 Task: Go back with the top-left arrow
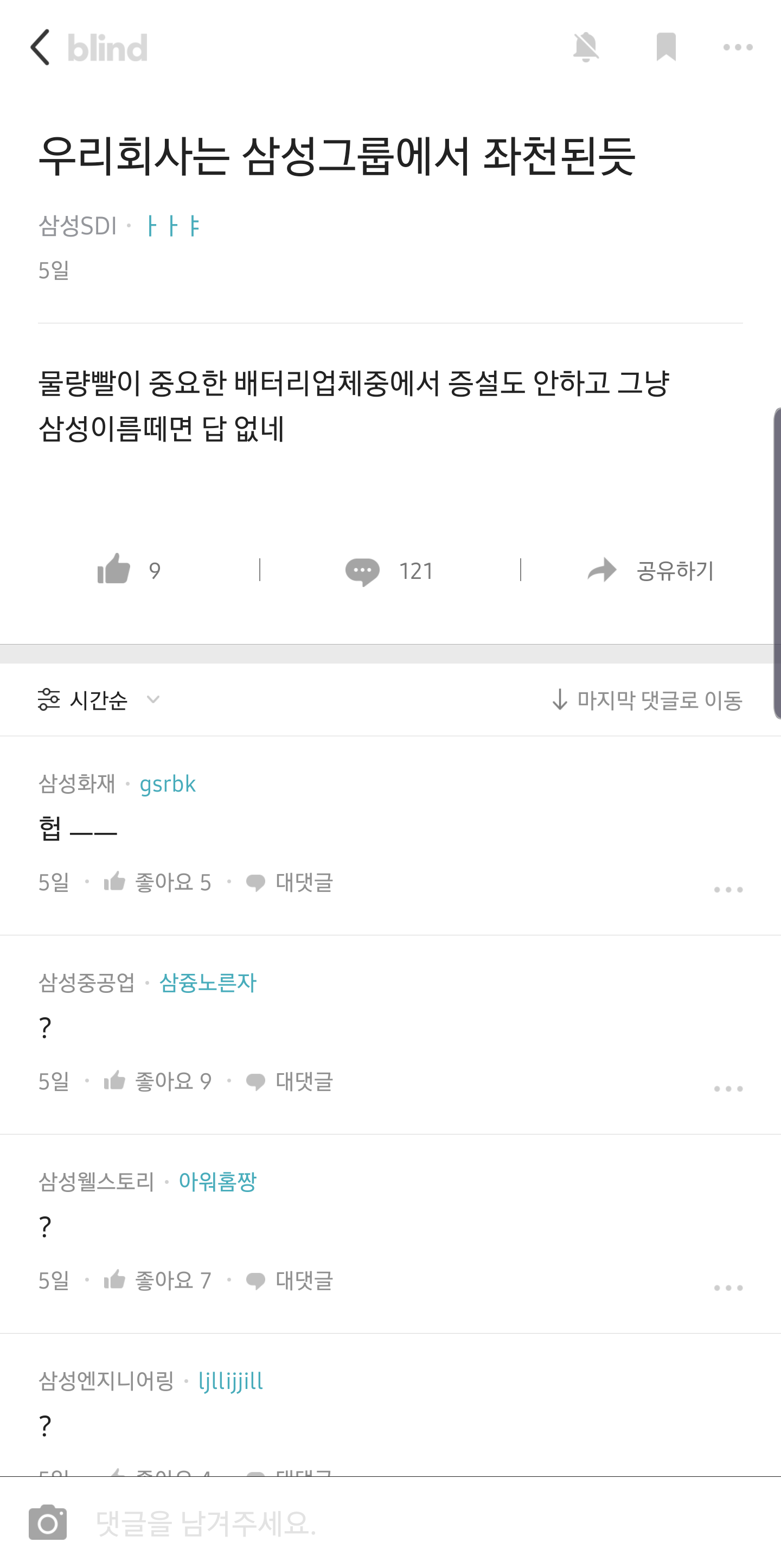(x=40, y=47)
